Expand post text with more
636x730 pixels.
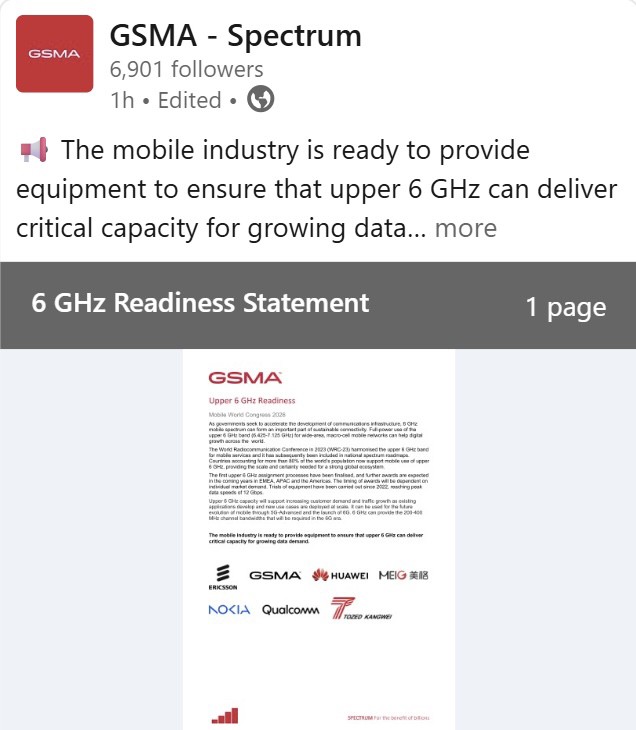465,228
